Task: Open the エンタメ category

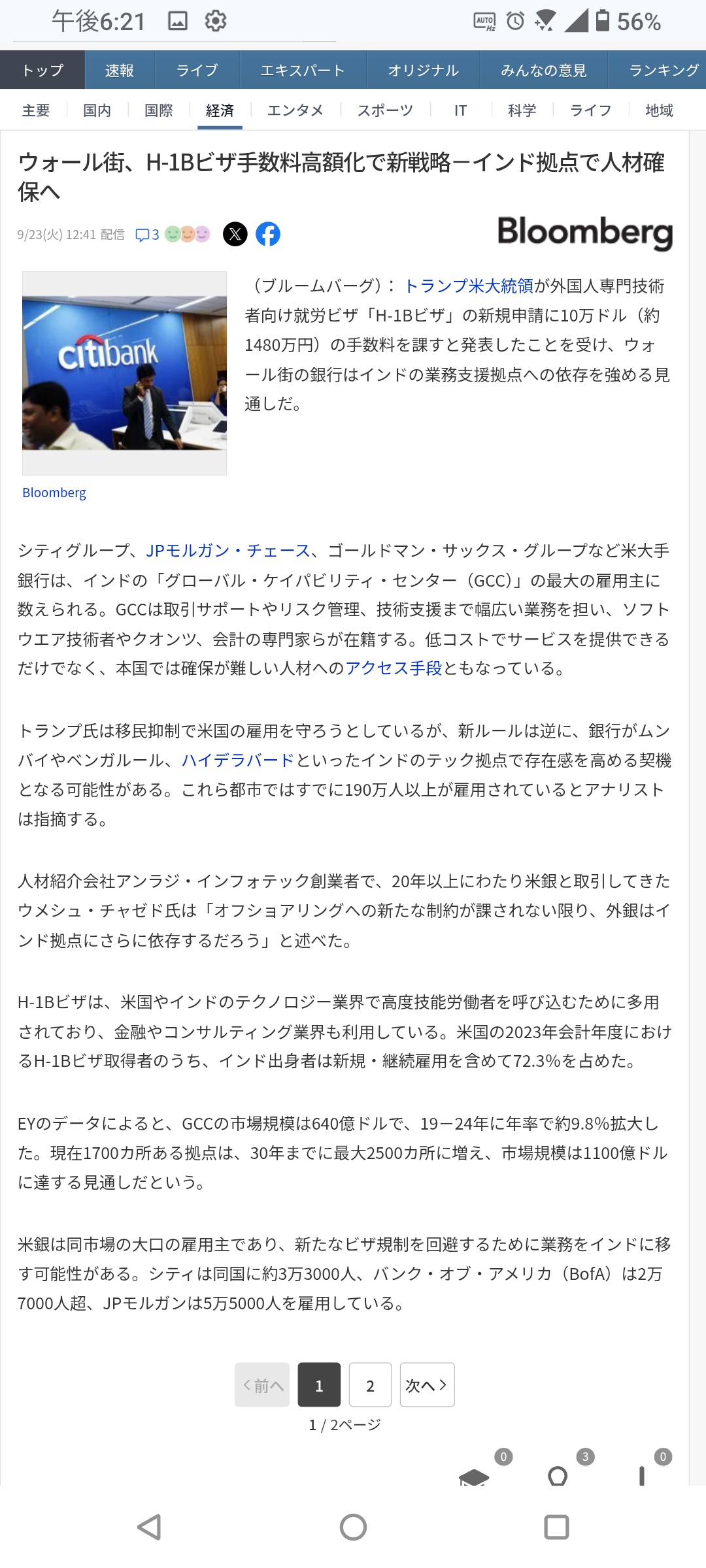Action: tap(295, 110)
